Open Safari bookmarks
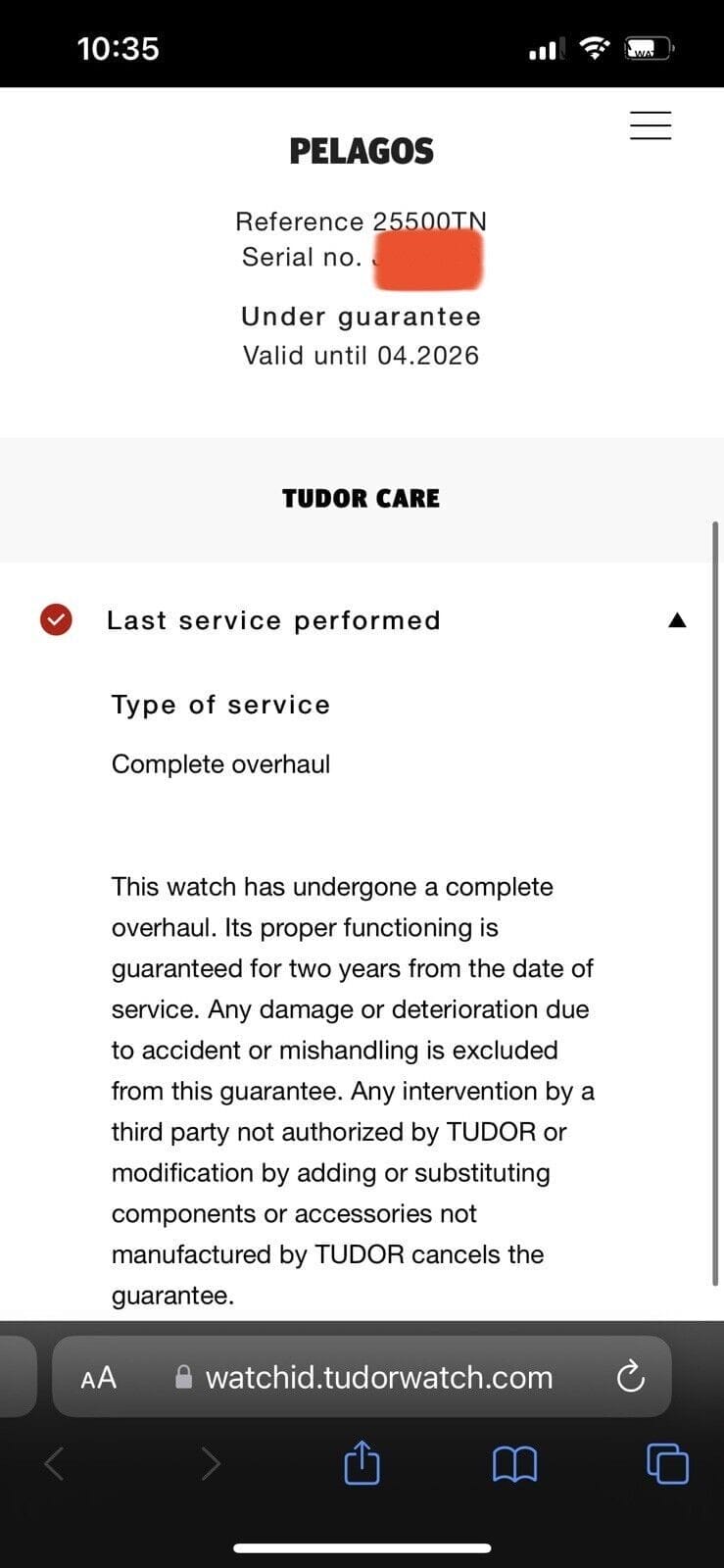The image size is (724, 1568). [514, 1465]
